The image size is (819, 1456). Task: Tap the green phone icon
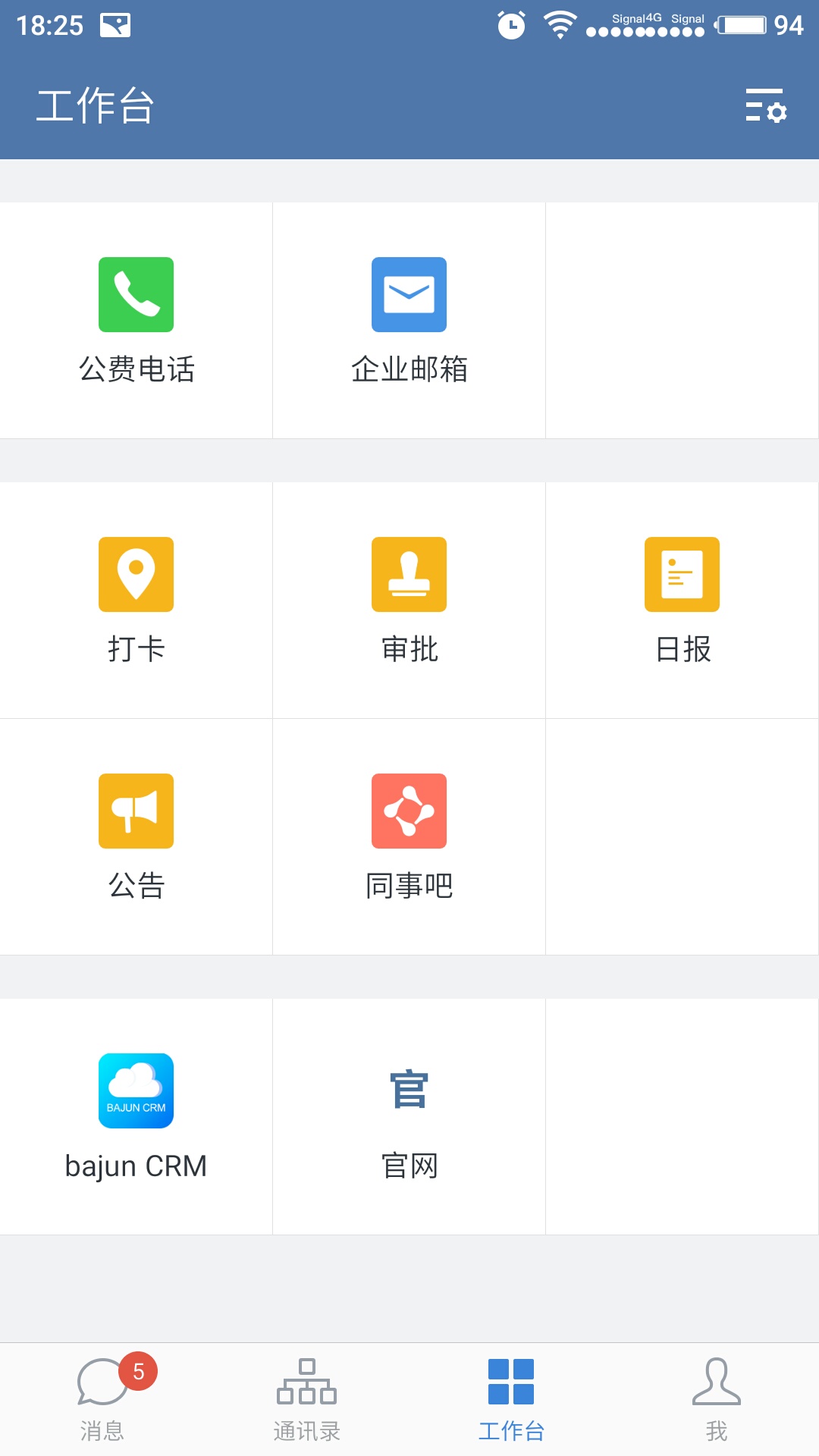136,295
